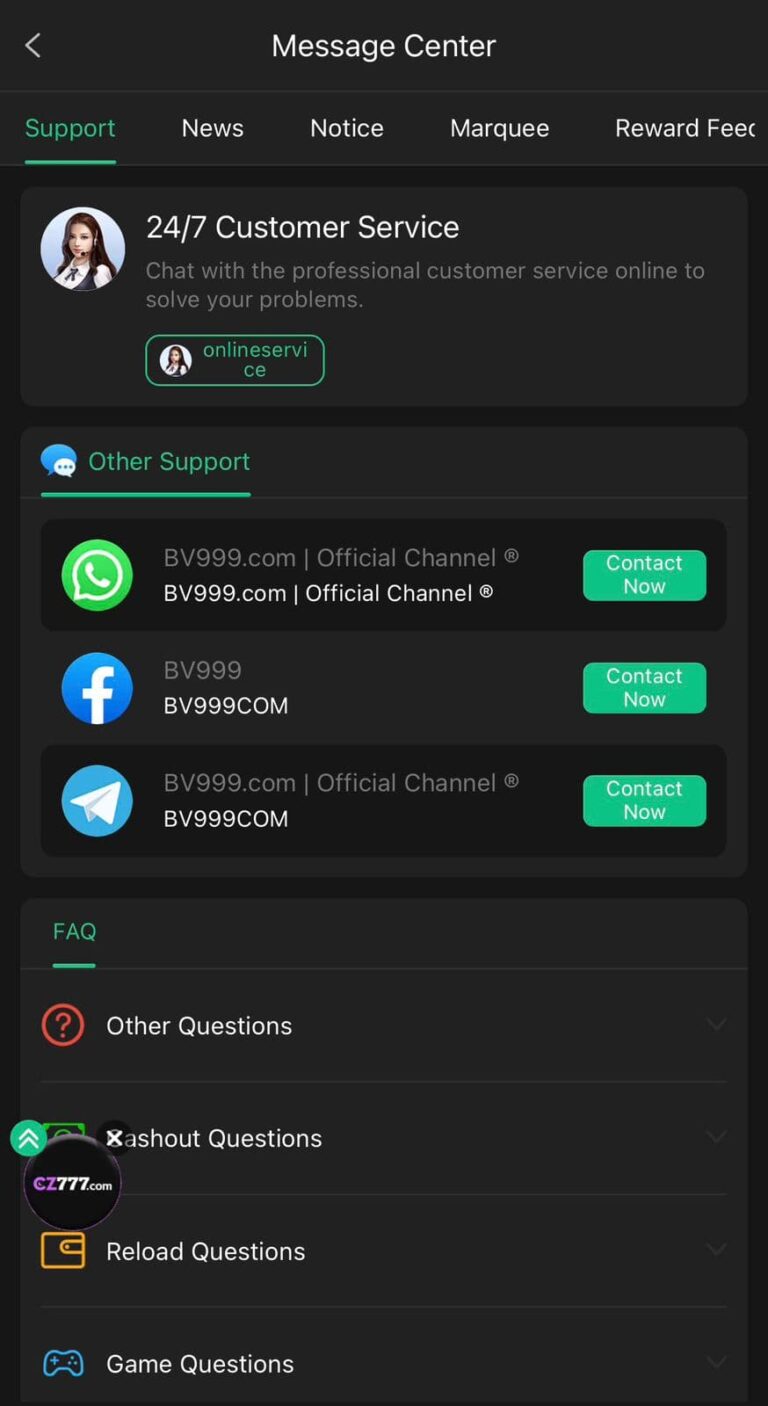768x1406 pixels.
Task: Click the Facebook BV999 icon
Action: (97, 688)
